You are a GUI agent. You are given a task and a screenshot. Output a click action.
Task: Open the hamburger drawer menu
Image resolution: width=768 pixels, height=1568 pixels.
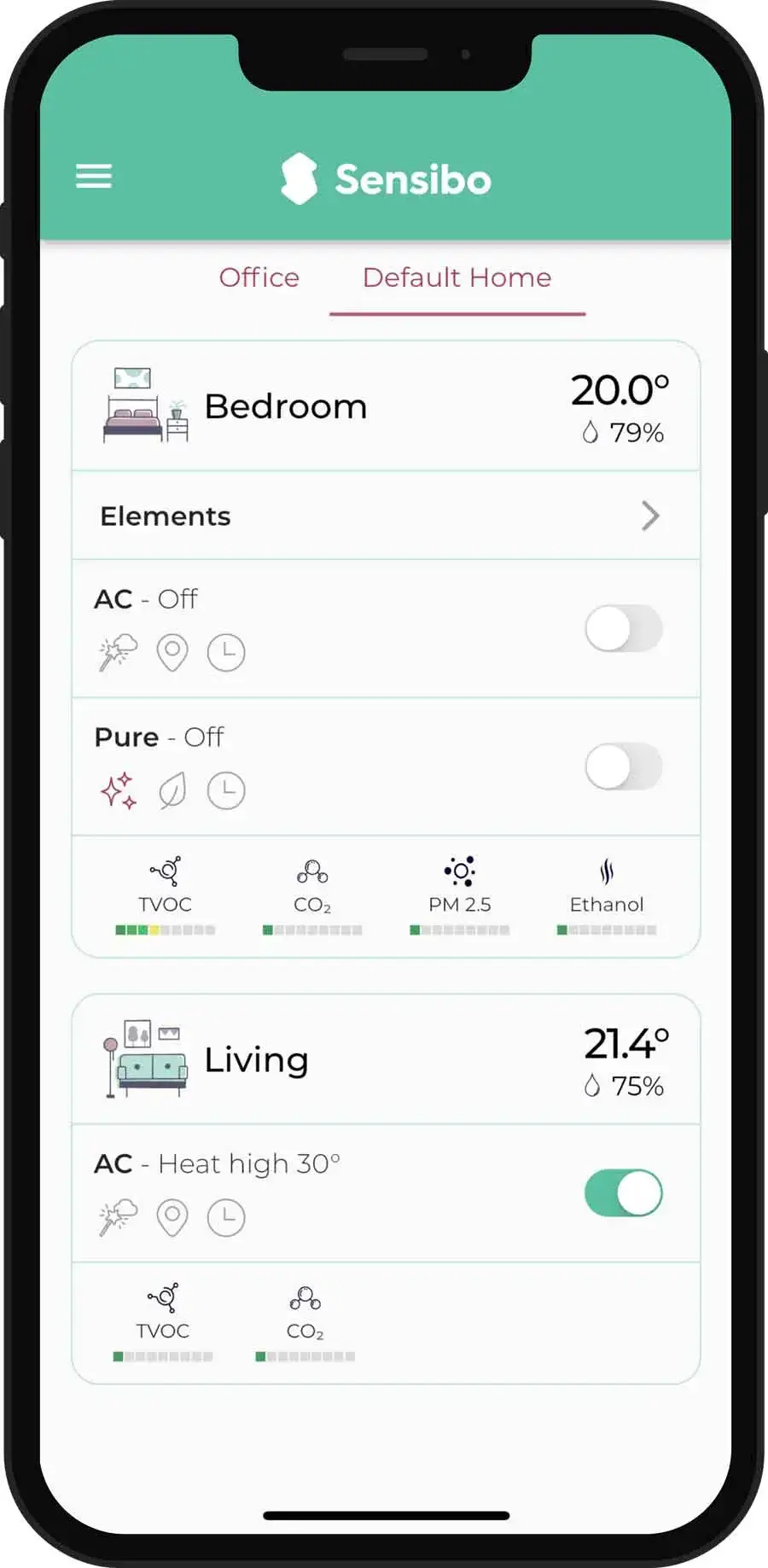coord(94,177)
